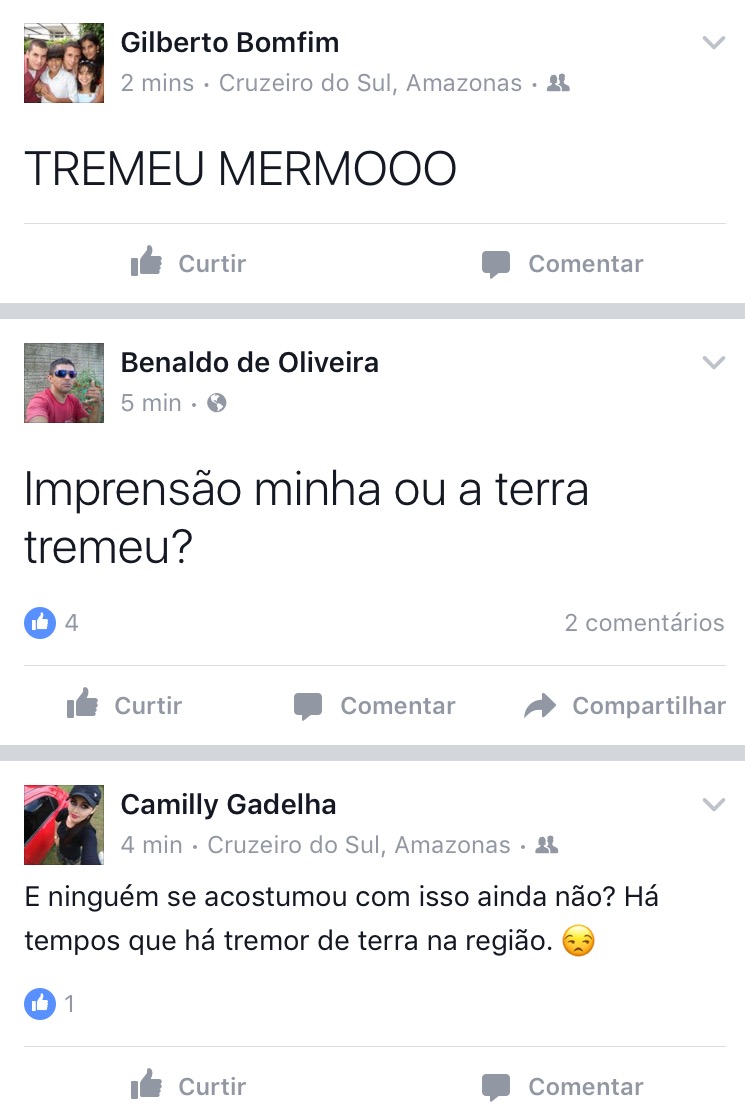Open Benaldo de Oliveira's profile name
Viewport: 745px width, 1118px height.
point(249,362)
